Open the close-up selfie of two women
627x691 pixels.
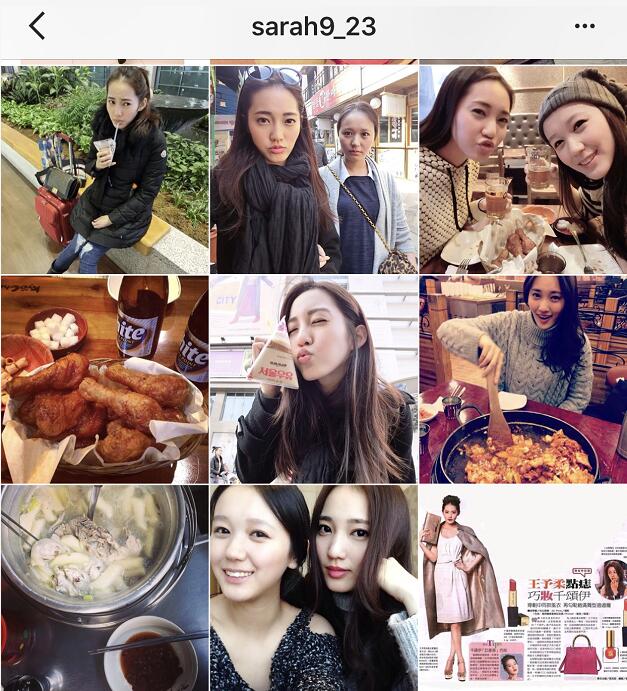(x=313, y=588)
